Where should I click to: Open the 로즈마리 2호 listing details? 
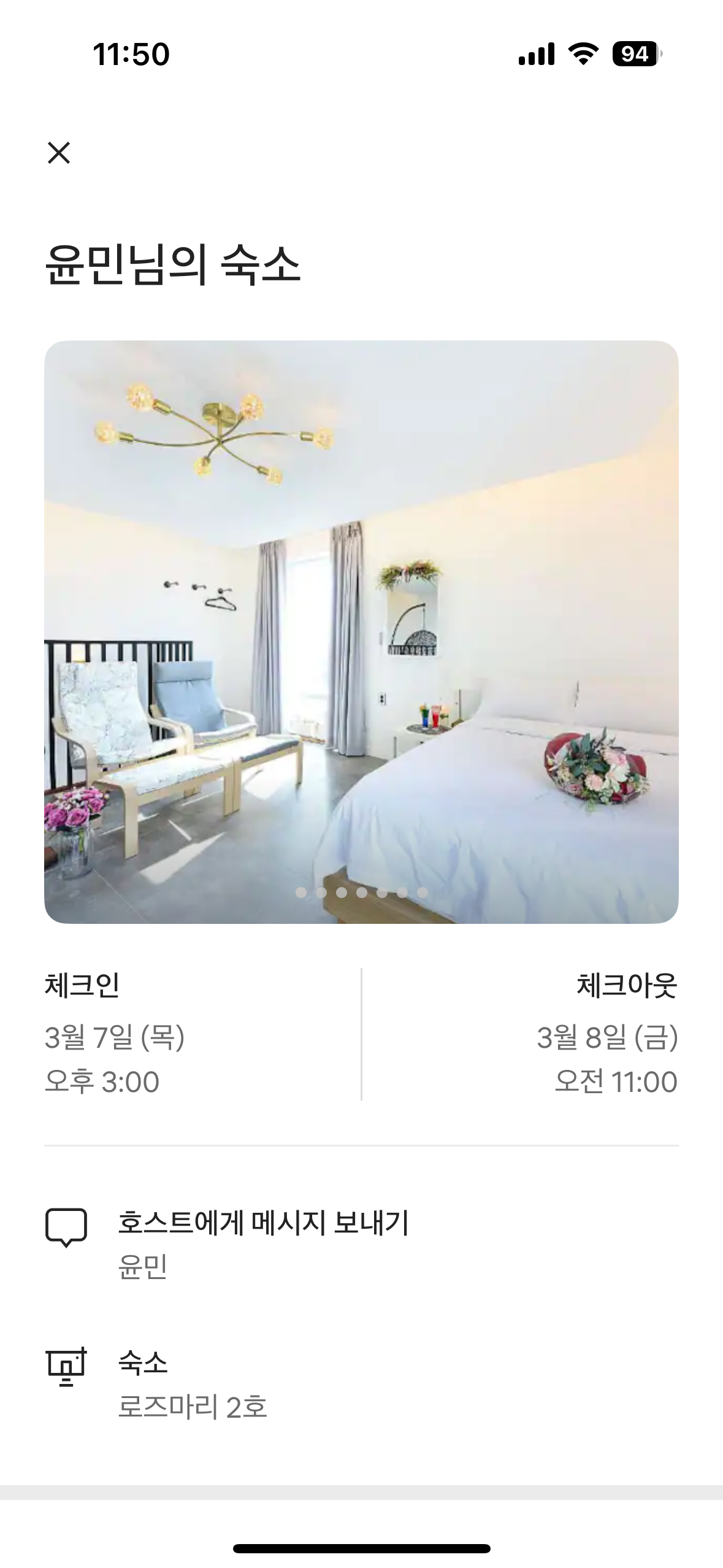coord(193,1383)
